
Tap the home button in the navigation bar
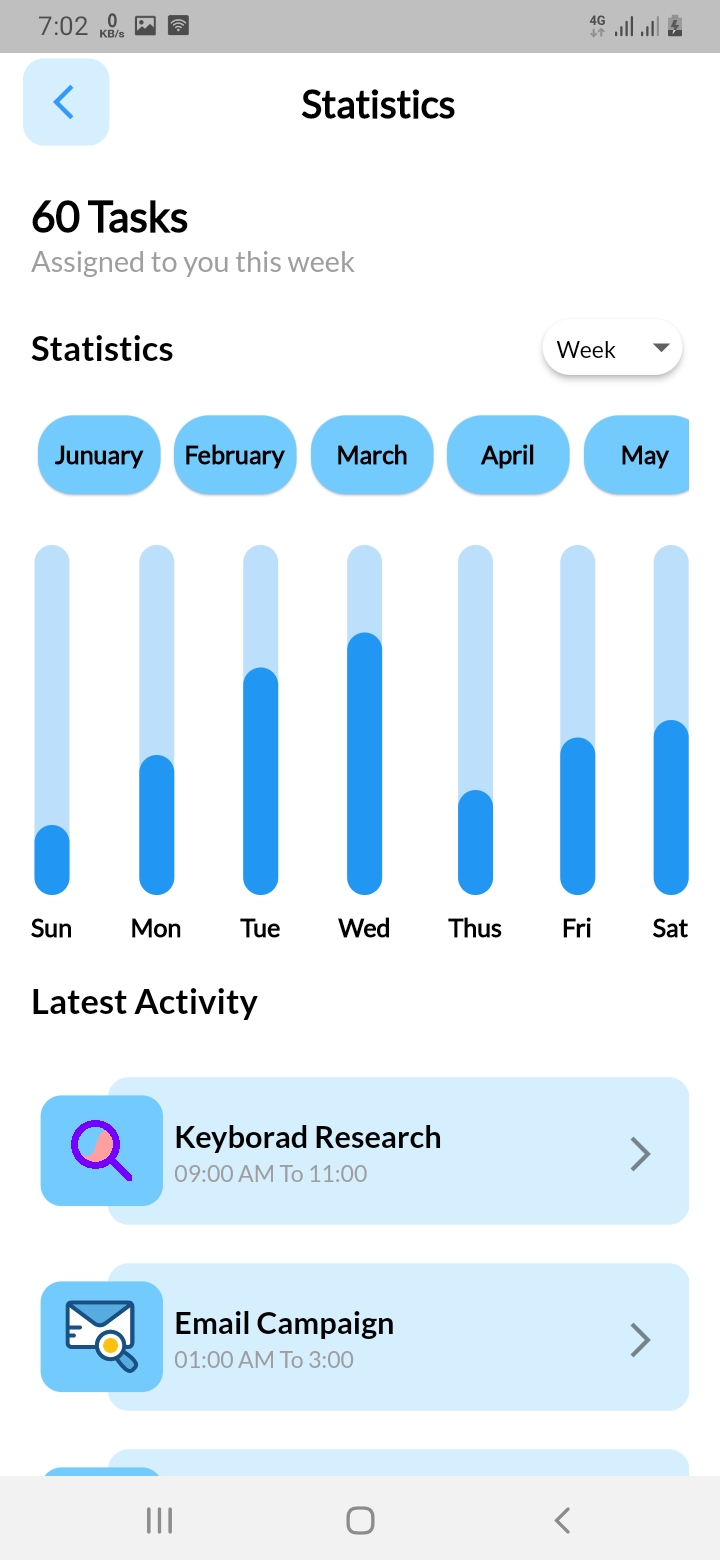tap(359, 1519)
